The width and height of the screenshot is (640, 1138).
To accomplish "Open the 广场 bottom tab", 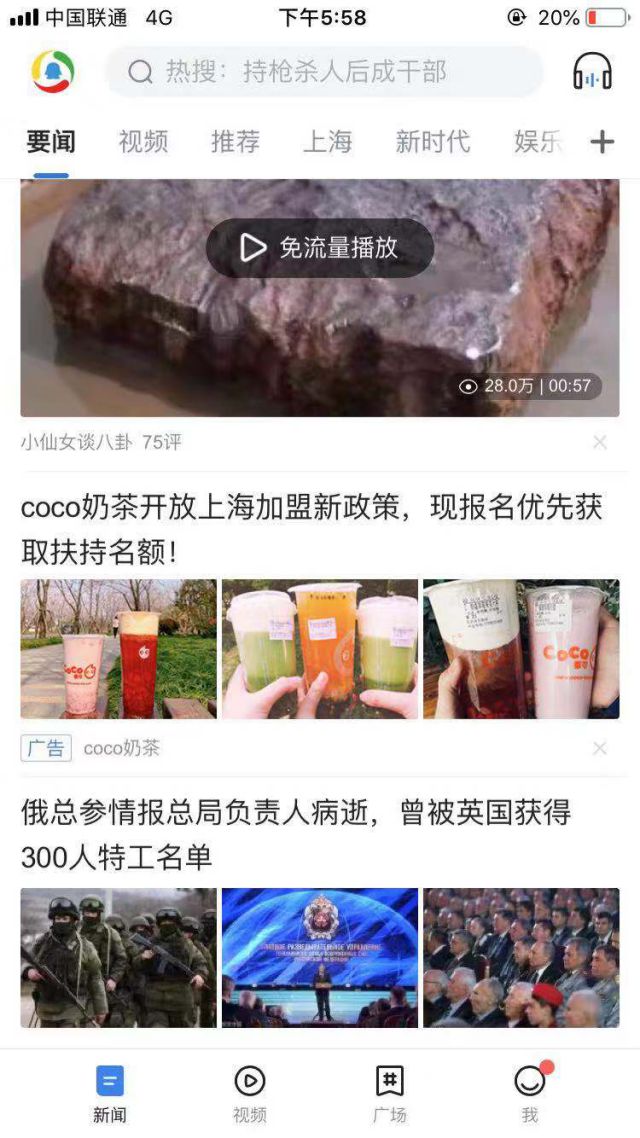I will [x=390, y=1093].
